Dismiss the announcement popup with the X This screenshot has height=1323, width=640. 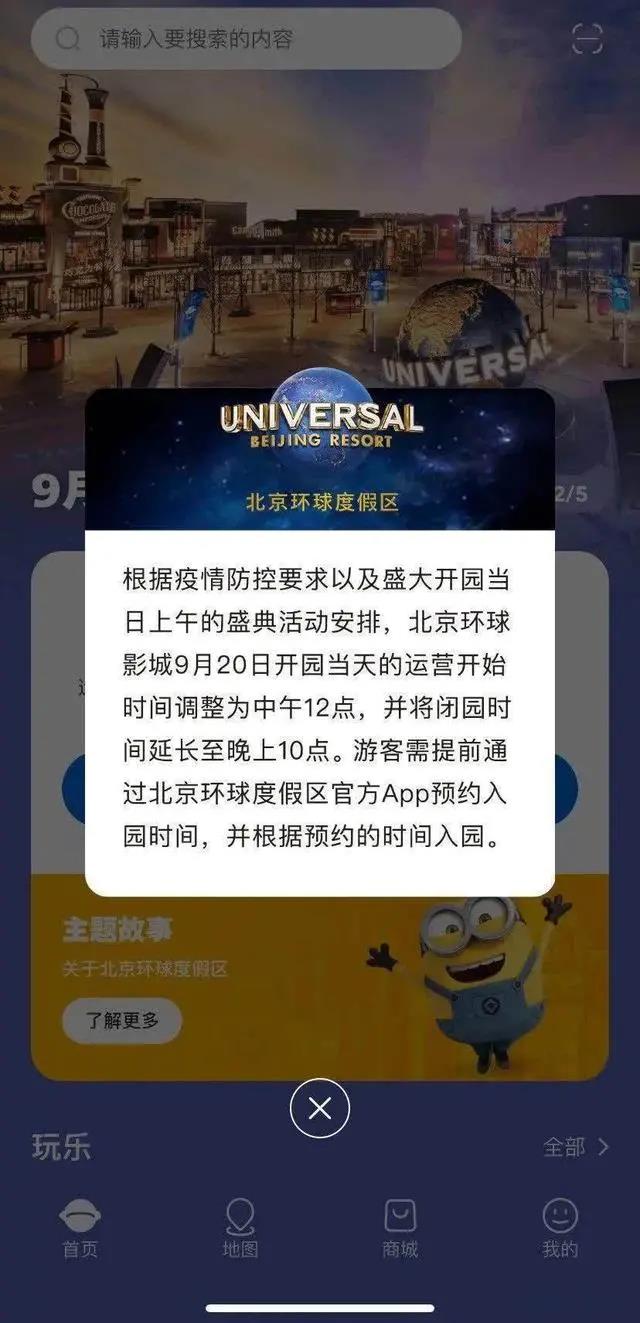320,1108
